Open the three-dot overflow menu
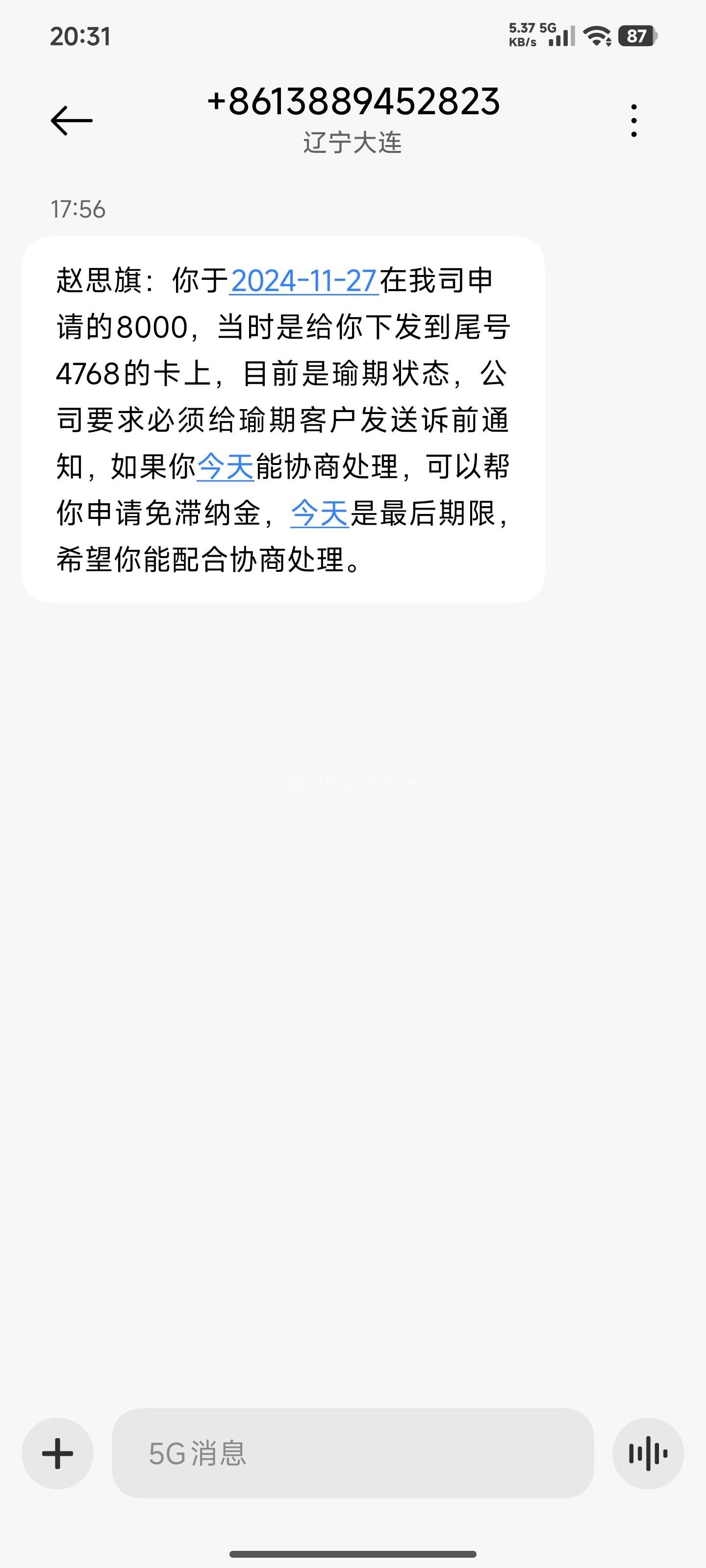The width and height of the screenshot is (706, 1568). click(634, 120)
